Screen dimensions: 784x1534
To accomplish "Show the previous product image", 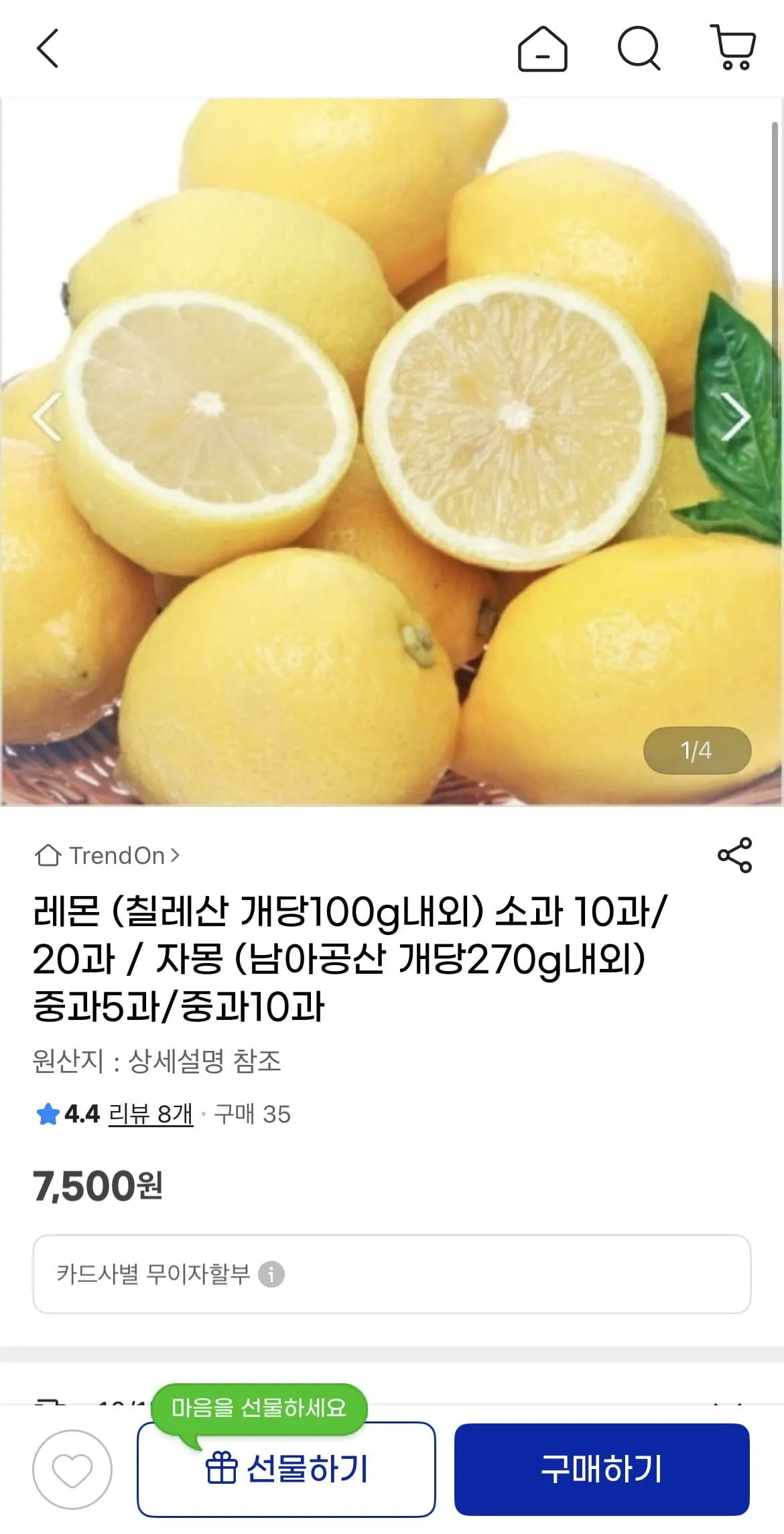I will 47,417.
